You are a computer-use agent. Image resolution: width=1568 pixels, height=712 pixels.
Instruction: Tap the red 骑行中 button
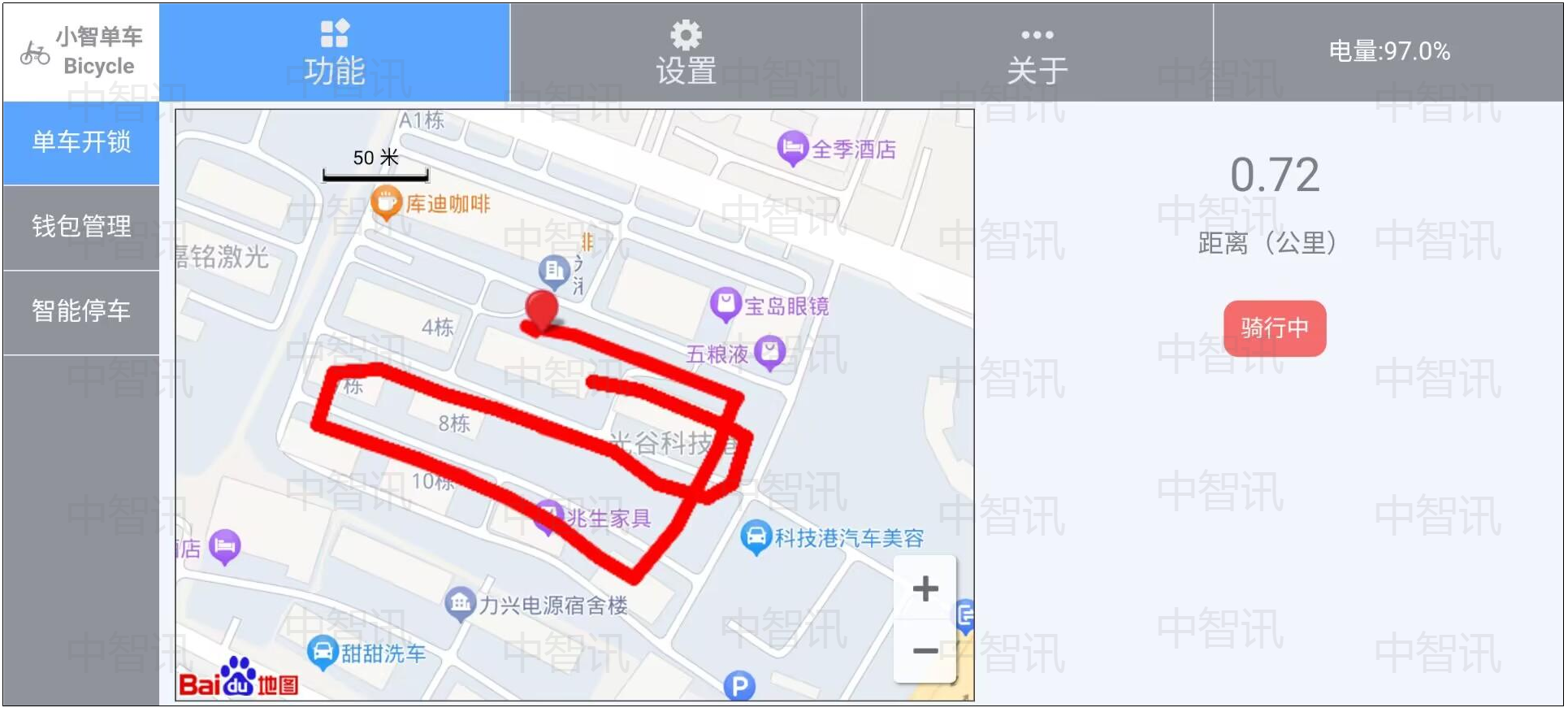[x=1274, y=328]
